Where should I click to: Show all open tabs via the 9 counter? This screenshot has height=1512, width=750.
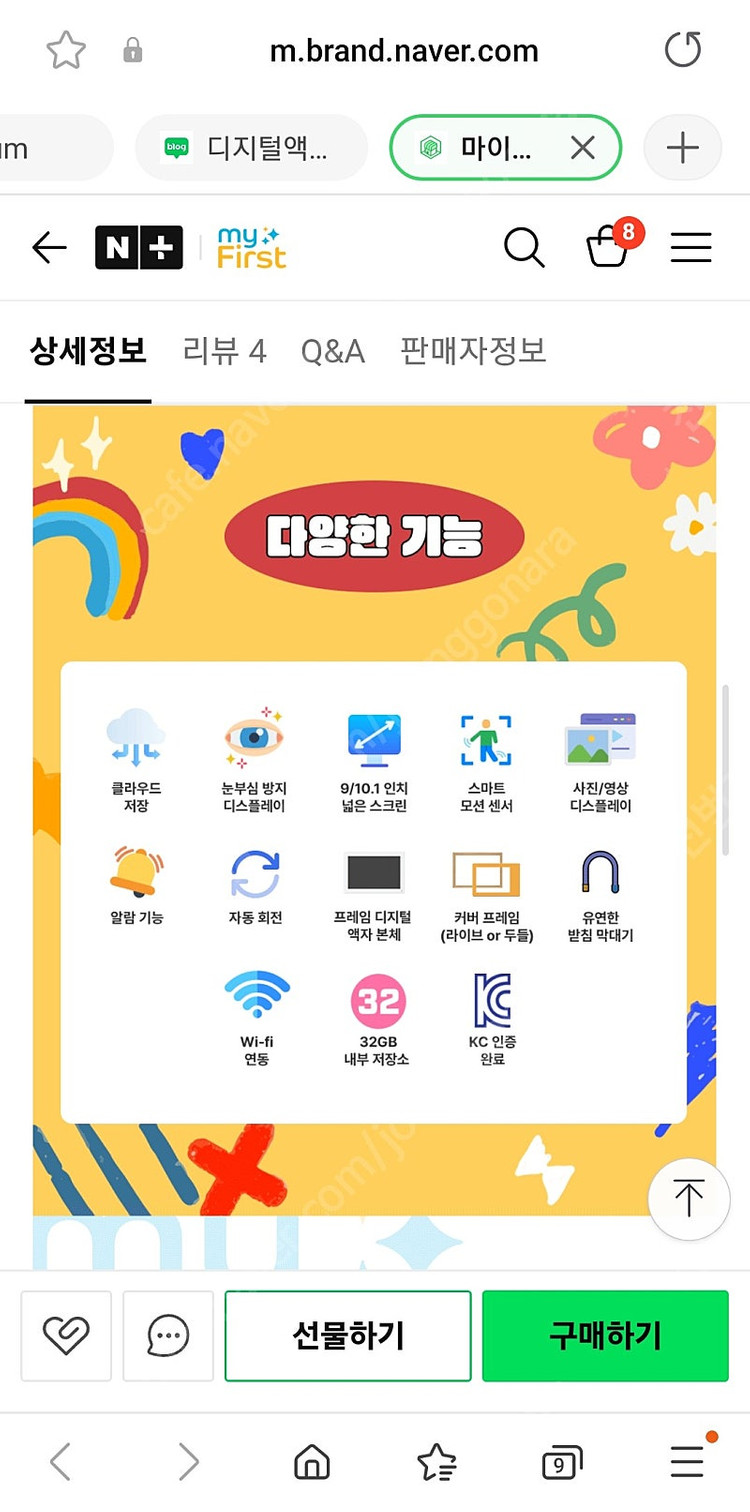(x=561, y=1462)
